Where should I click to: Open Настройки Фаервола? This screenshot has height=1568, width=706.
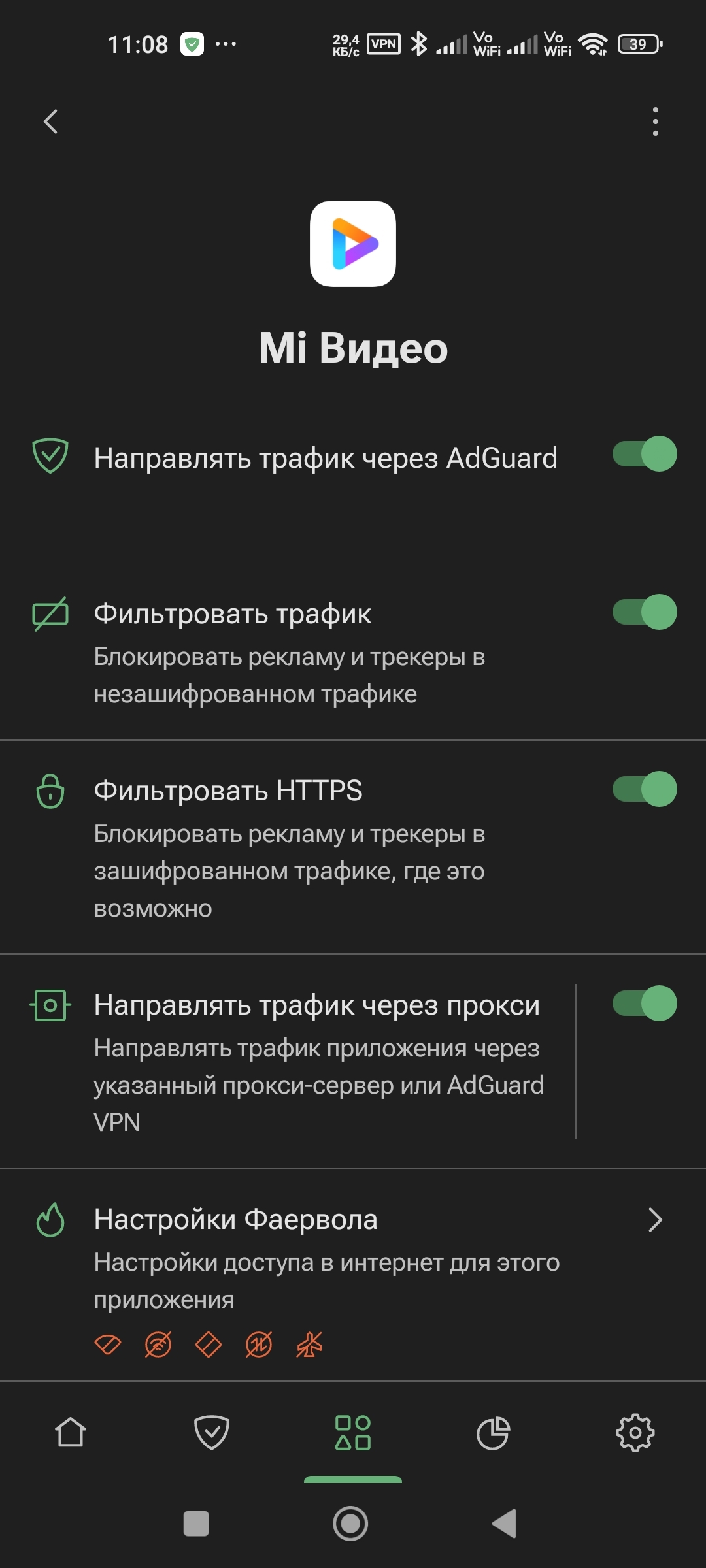tap(353, 1258)
